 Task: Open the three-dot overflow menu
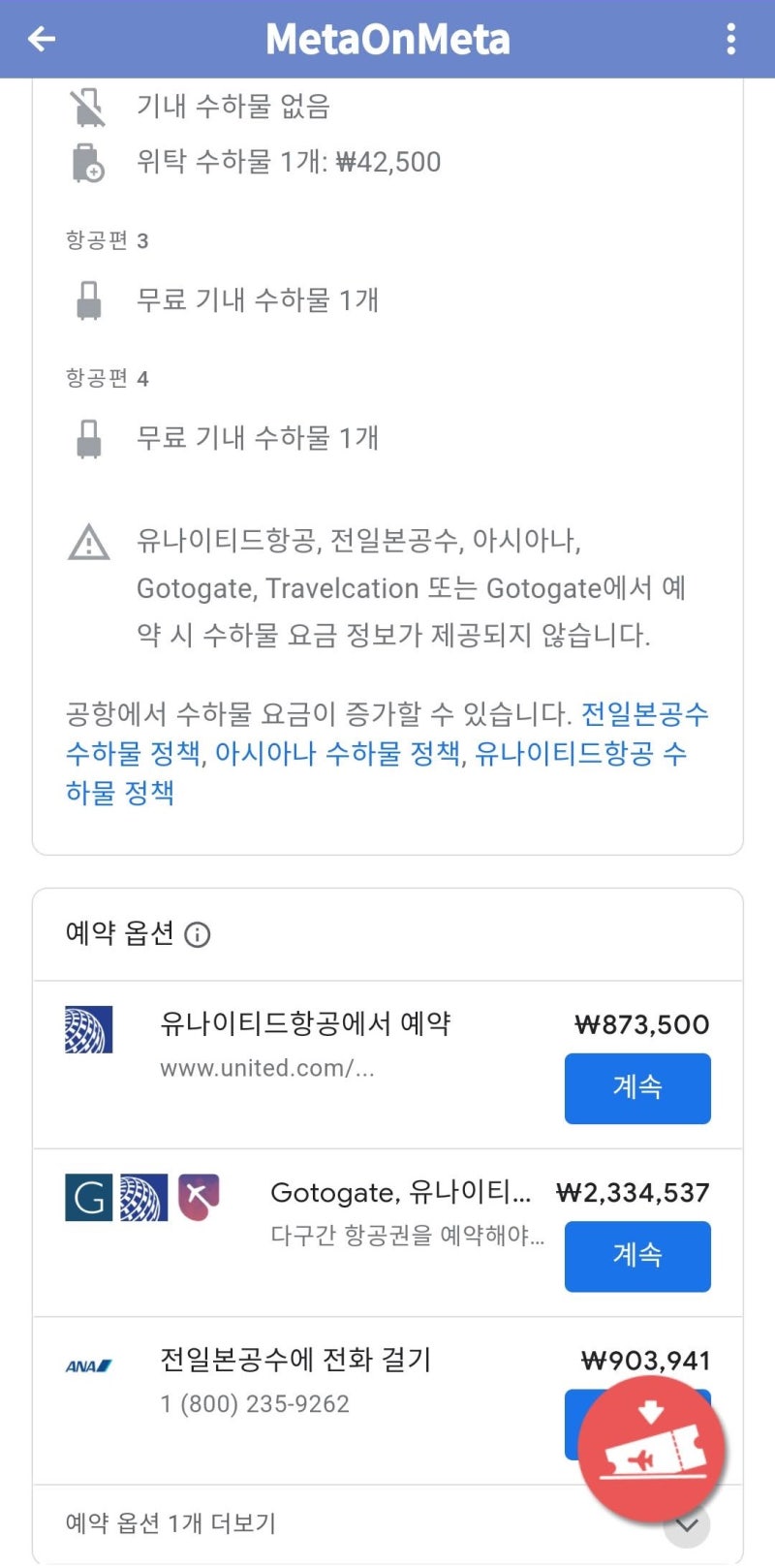(730, 39)
